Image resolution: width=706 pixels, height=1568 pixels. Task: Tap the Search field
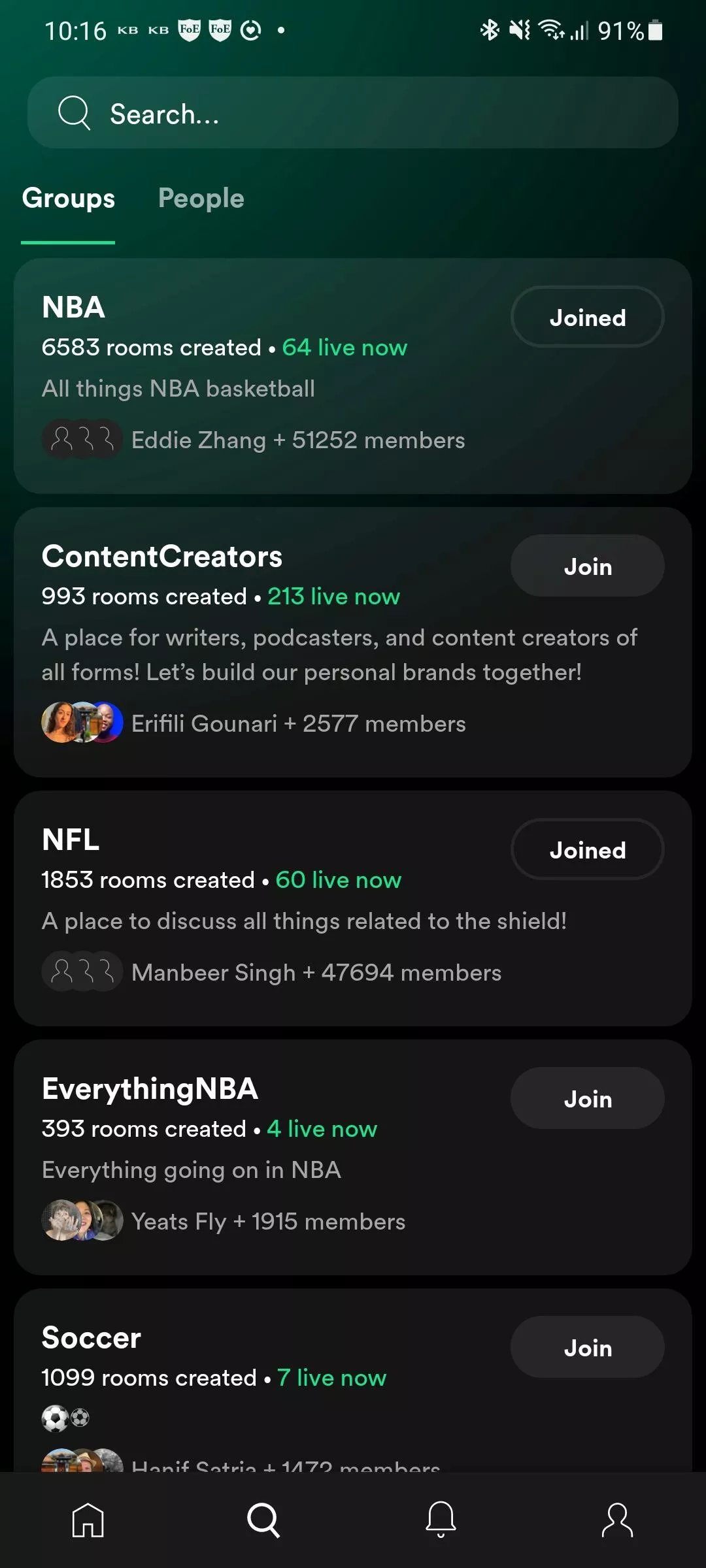point(352,112)
